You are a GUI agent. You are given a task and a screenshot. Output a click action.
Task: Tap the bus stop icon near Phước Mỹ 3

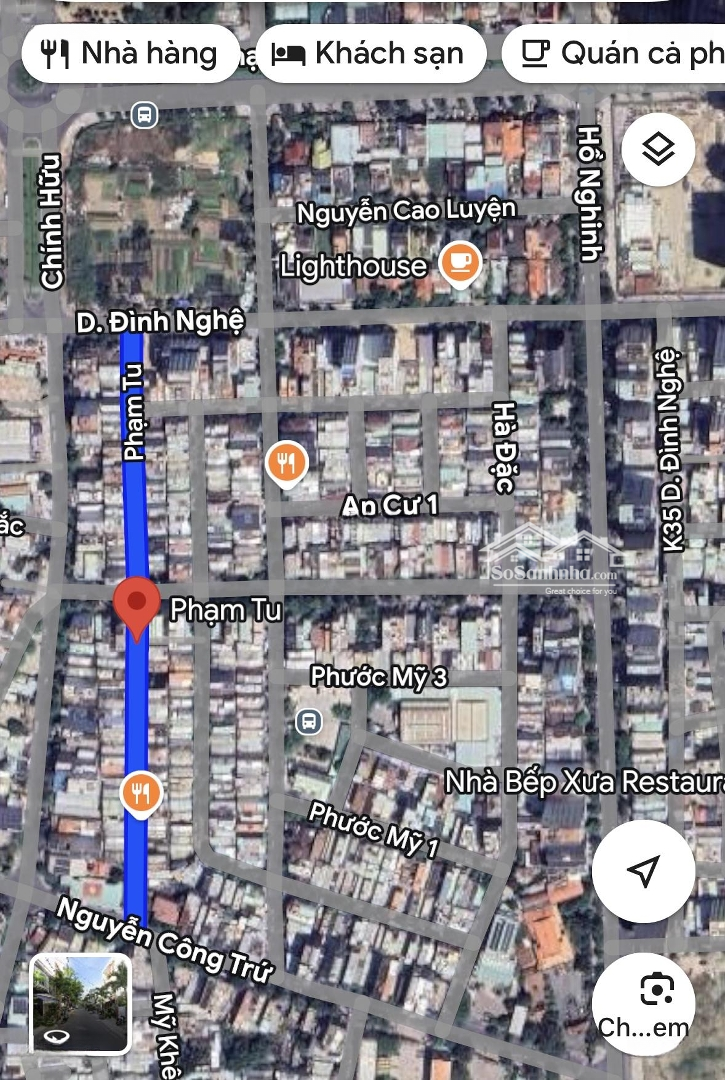point(309,720)
